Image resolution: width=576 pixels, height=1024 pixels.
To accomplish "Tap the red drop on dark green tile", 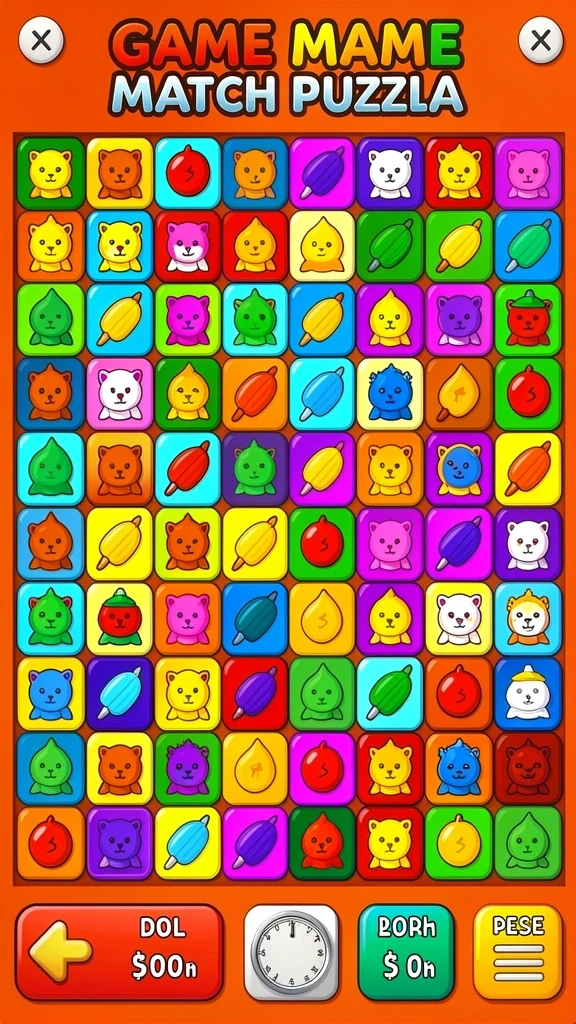I will pyautogui.click(x=323, y=843).
